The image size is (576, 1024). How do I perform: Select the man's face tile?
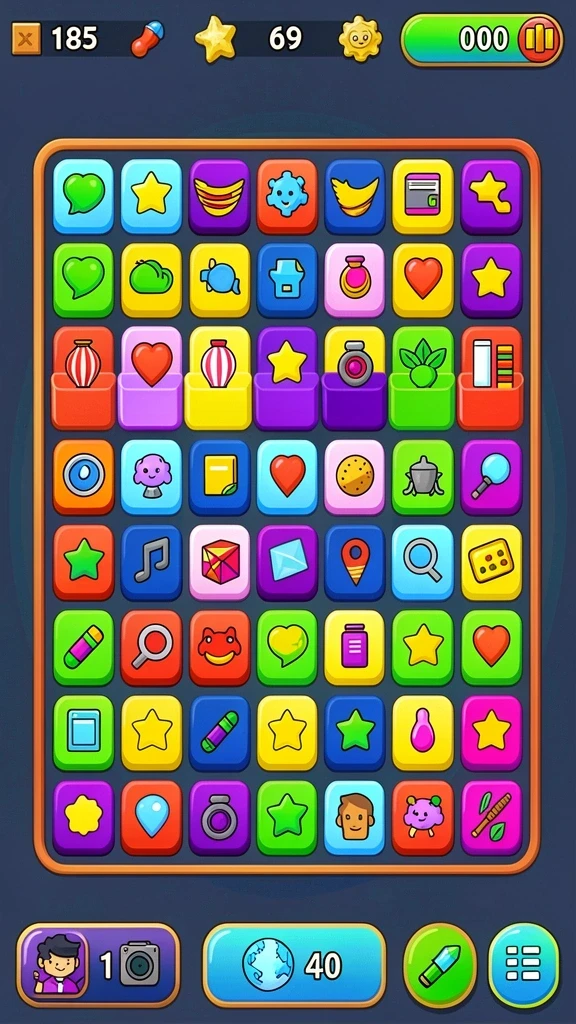coord(355,818)
